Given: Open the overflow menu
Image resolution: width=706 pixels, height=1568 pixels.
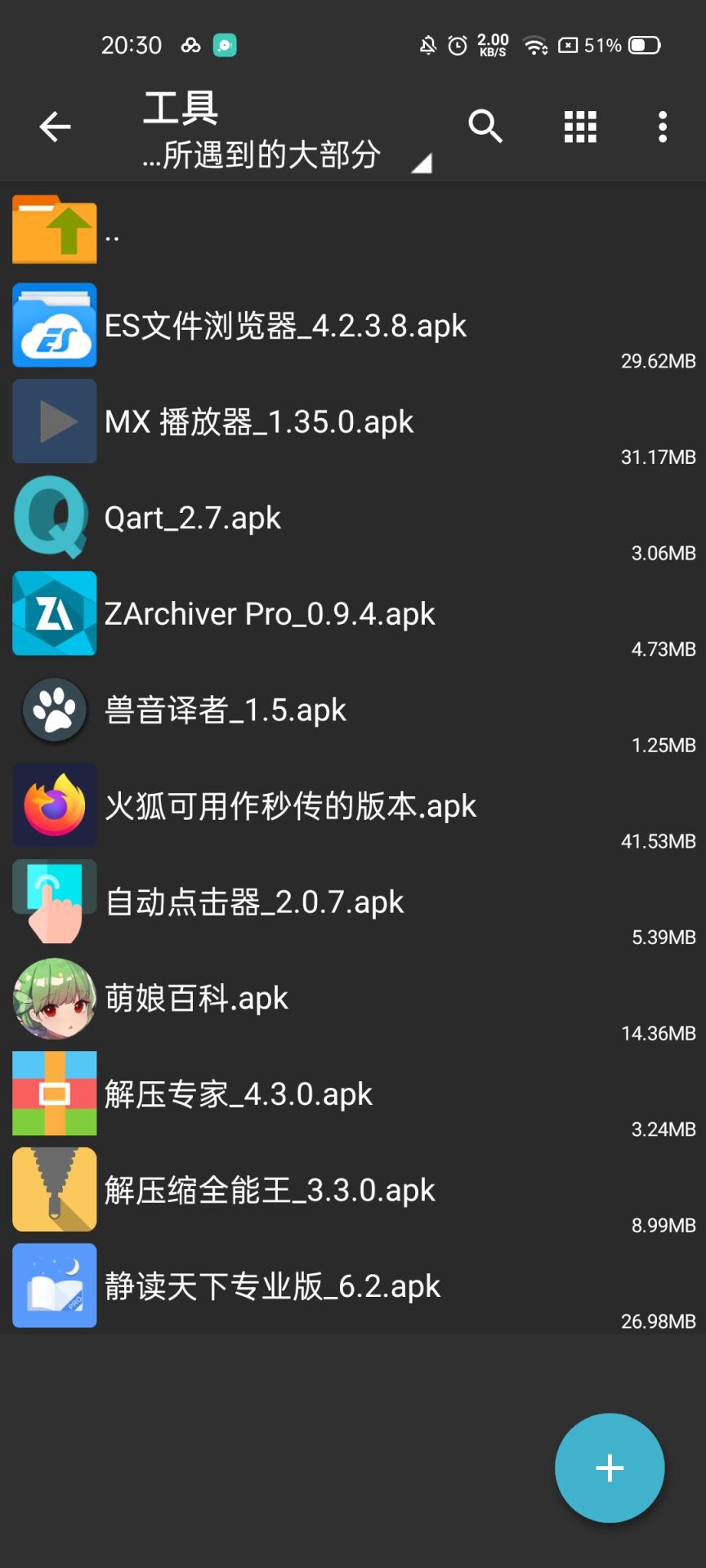Looking at the screenshot, I should click(663, 127).
